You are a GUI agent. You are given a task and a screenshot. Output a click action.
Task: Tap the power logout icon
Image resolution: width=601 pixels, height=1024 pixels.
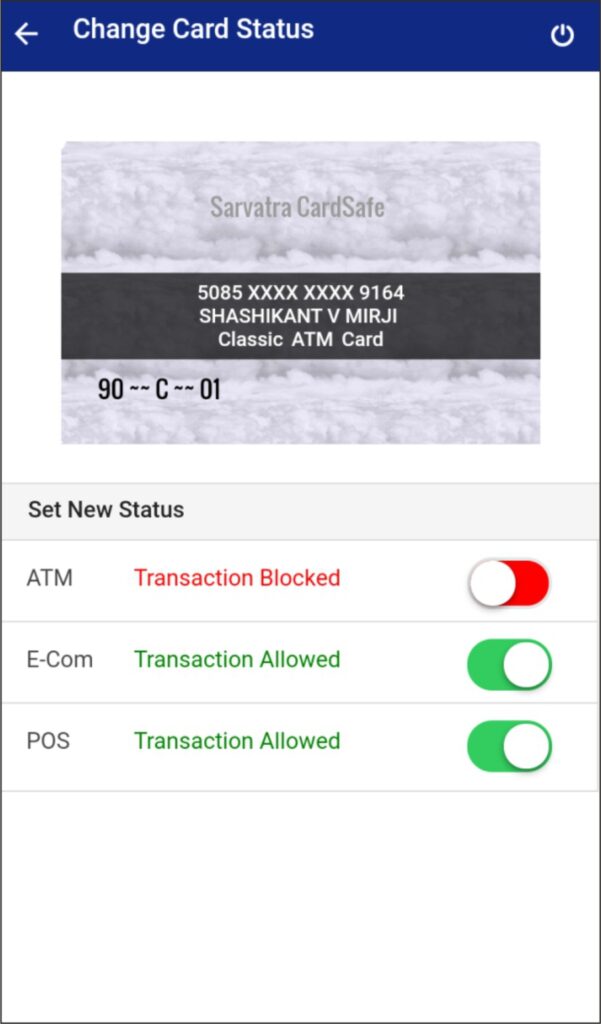563,35
